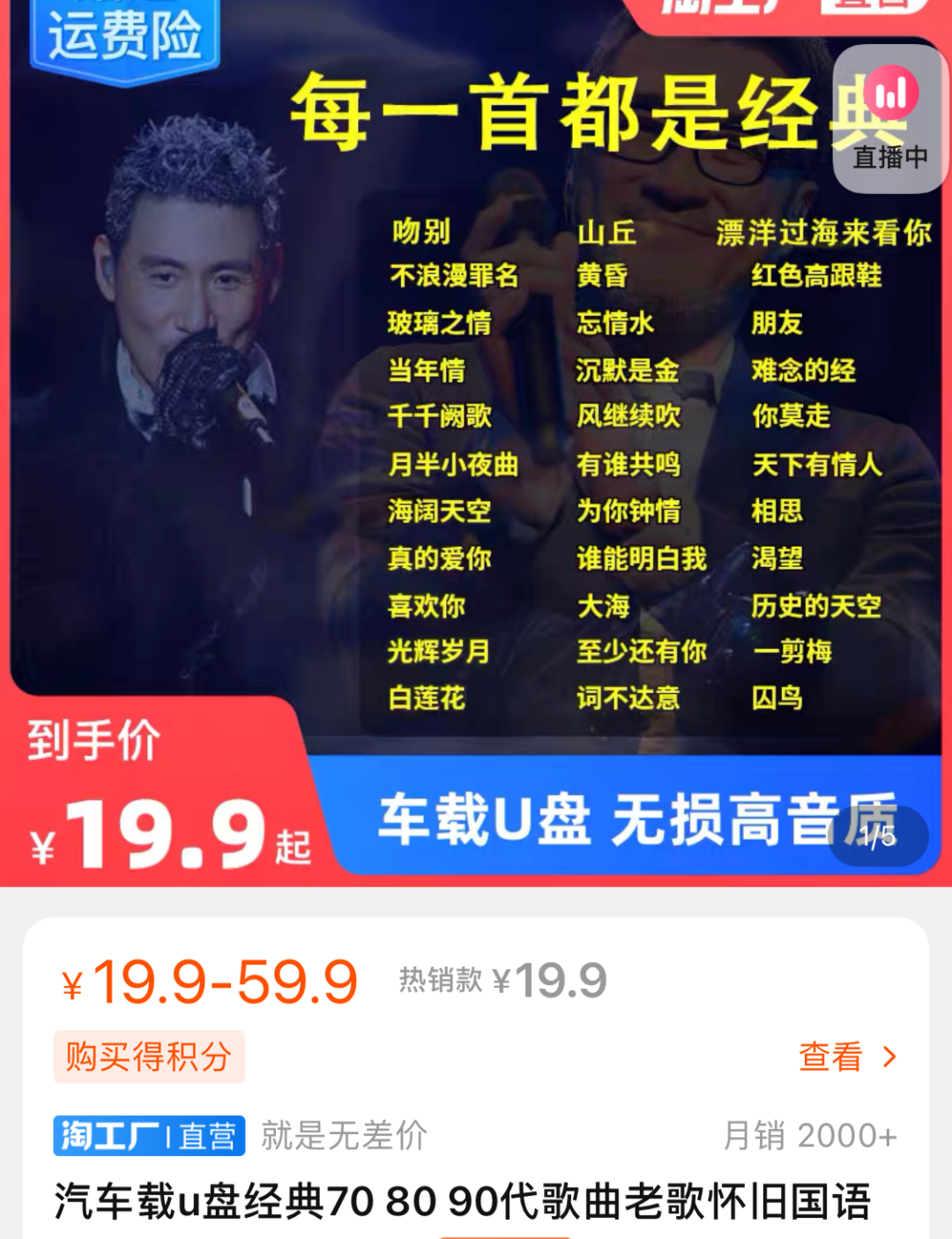
Task: Open the 直播中 live stream badge
Action: pos(889,119)
